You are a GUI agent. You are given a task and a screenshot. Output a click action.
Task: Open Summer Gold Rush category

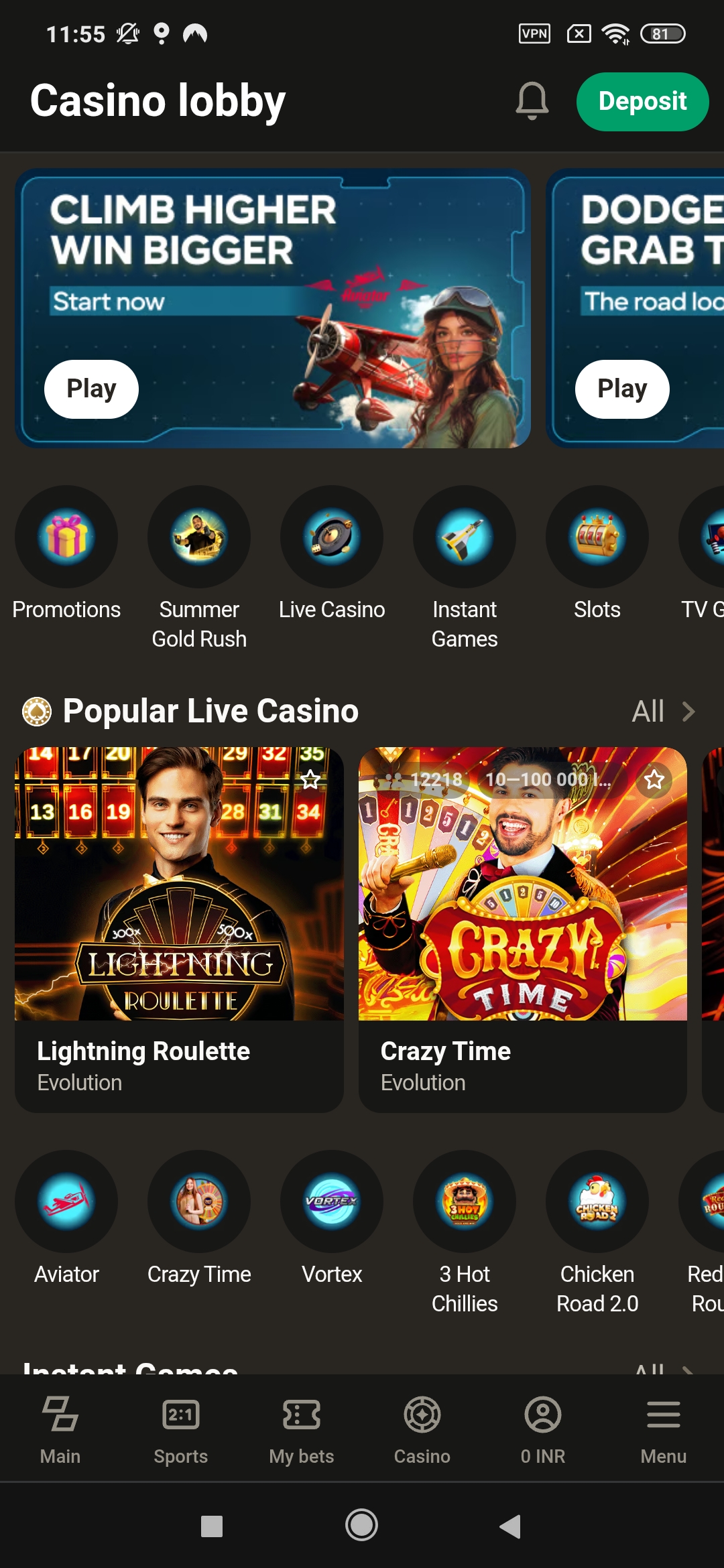(199, 537)
